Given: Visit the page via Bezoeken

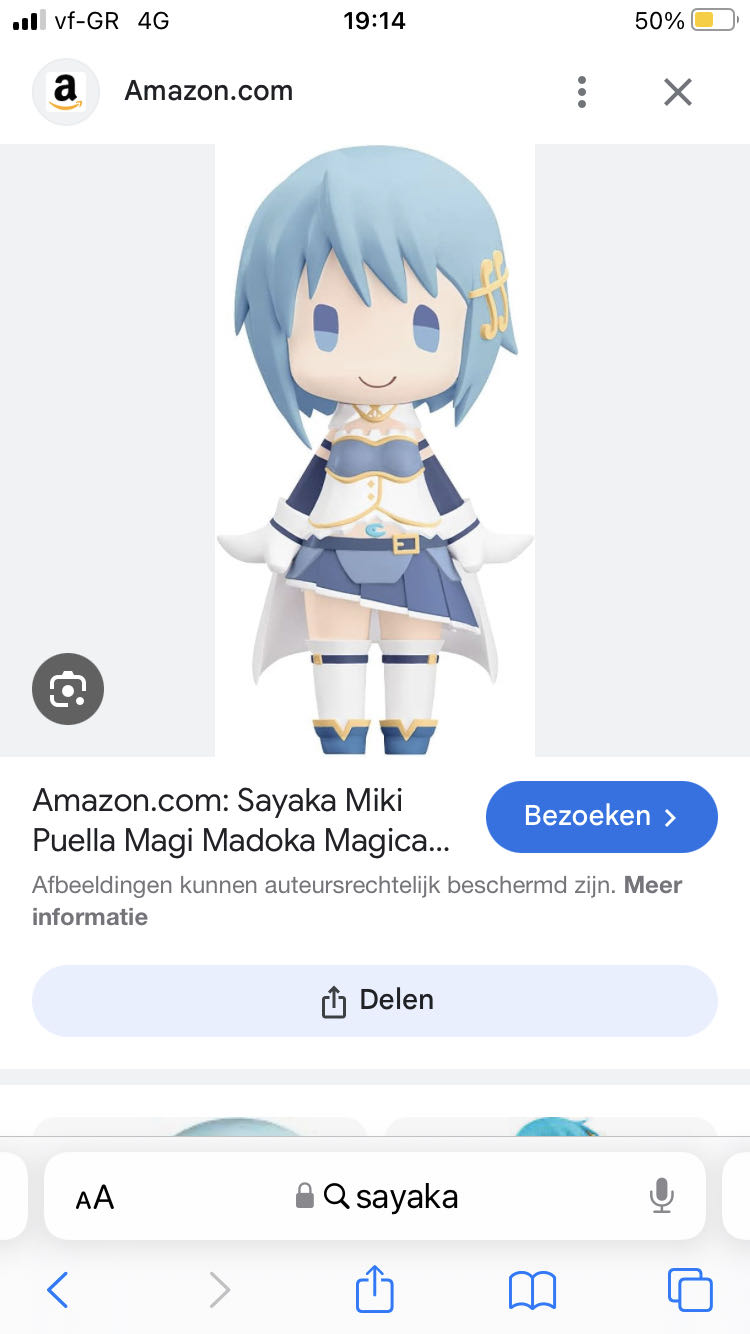Looking at the screenshot, I should 600,817.
